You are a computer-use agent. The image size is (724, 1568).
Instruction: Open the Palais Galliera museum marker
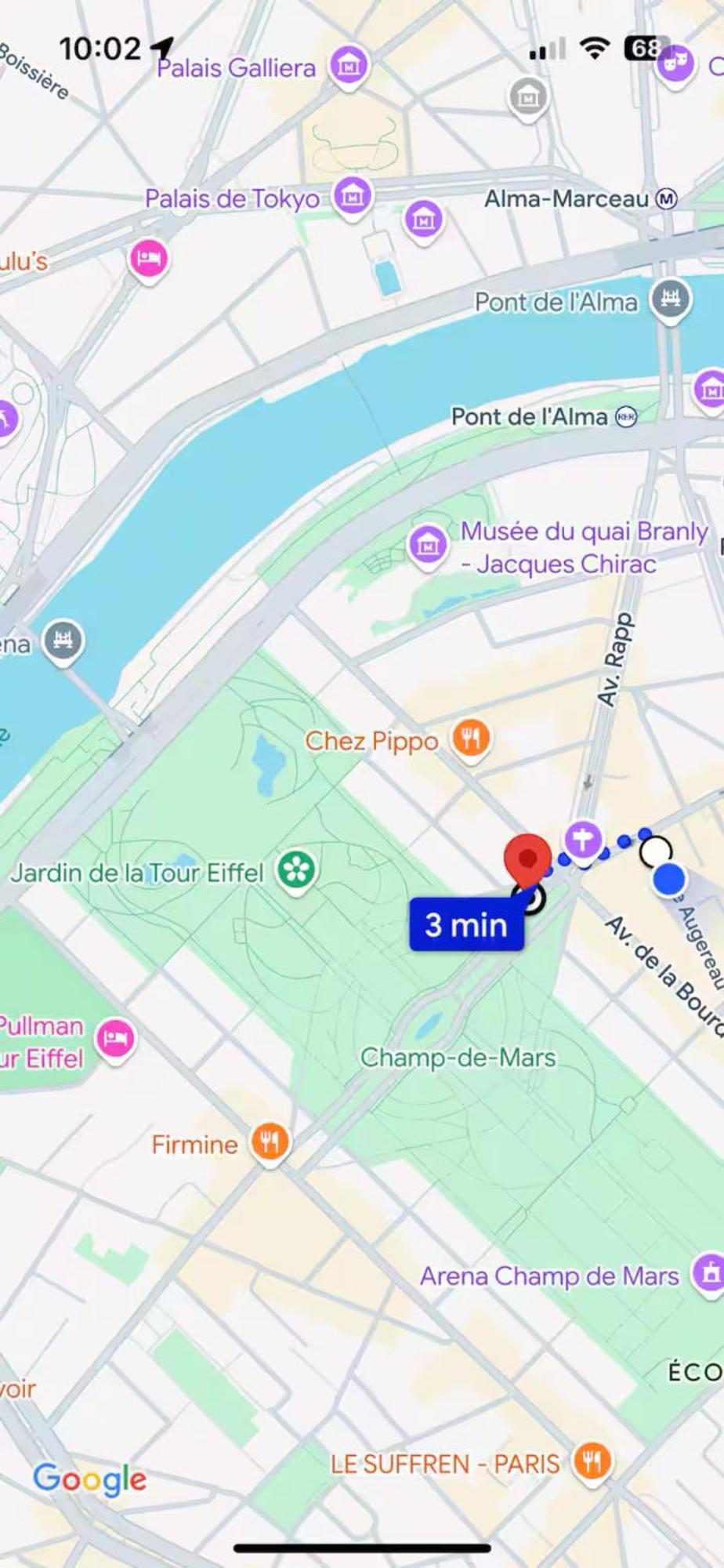[x=349, y=66]
